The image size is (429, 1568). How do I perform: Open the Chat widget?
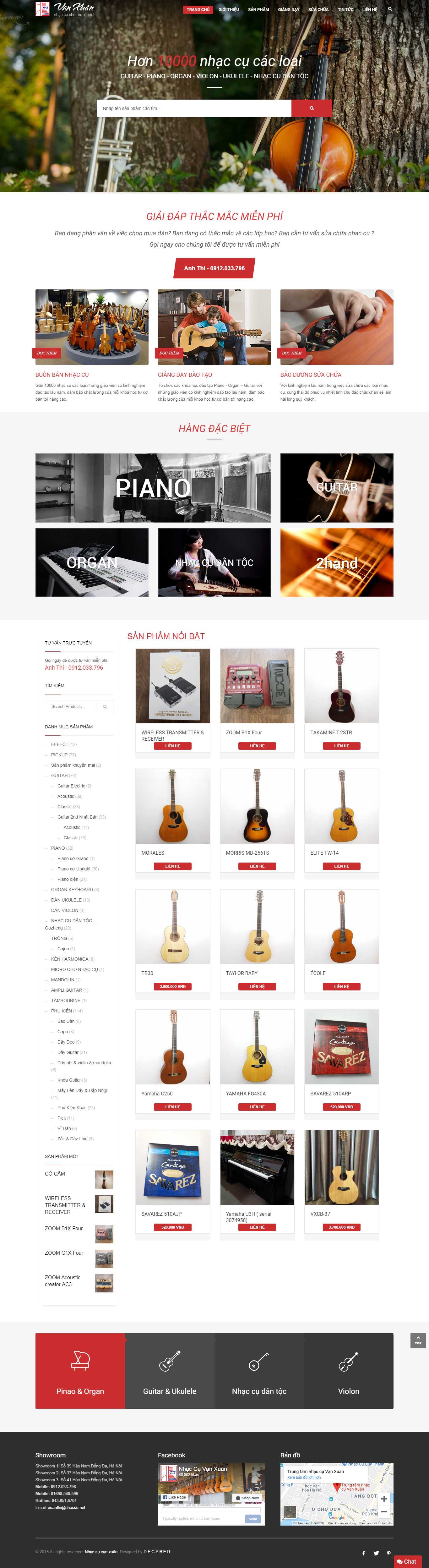click(407, 1561)
